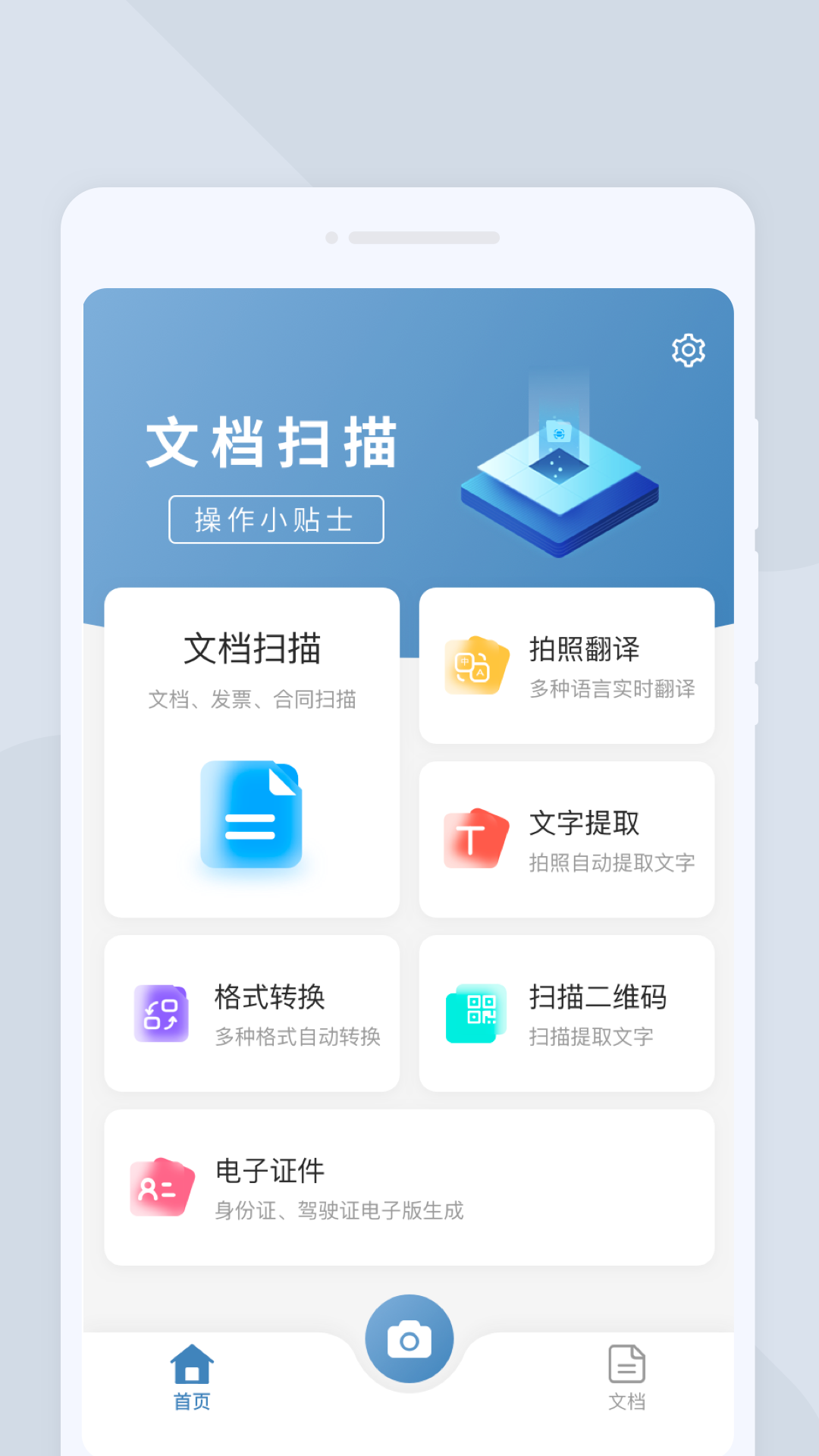Tap the home icon above 首页
The image size is (819, 1456).
coord(192,1365)
